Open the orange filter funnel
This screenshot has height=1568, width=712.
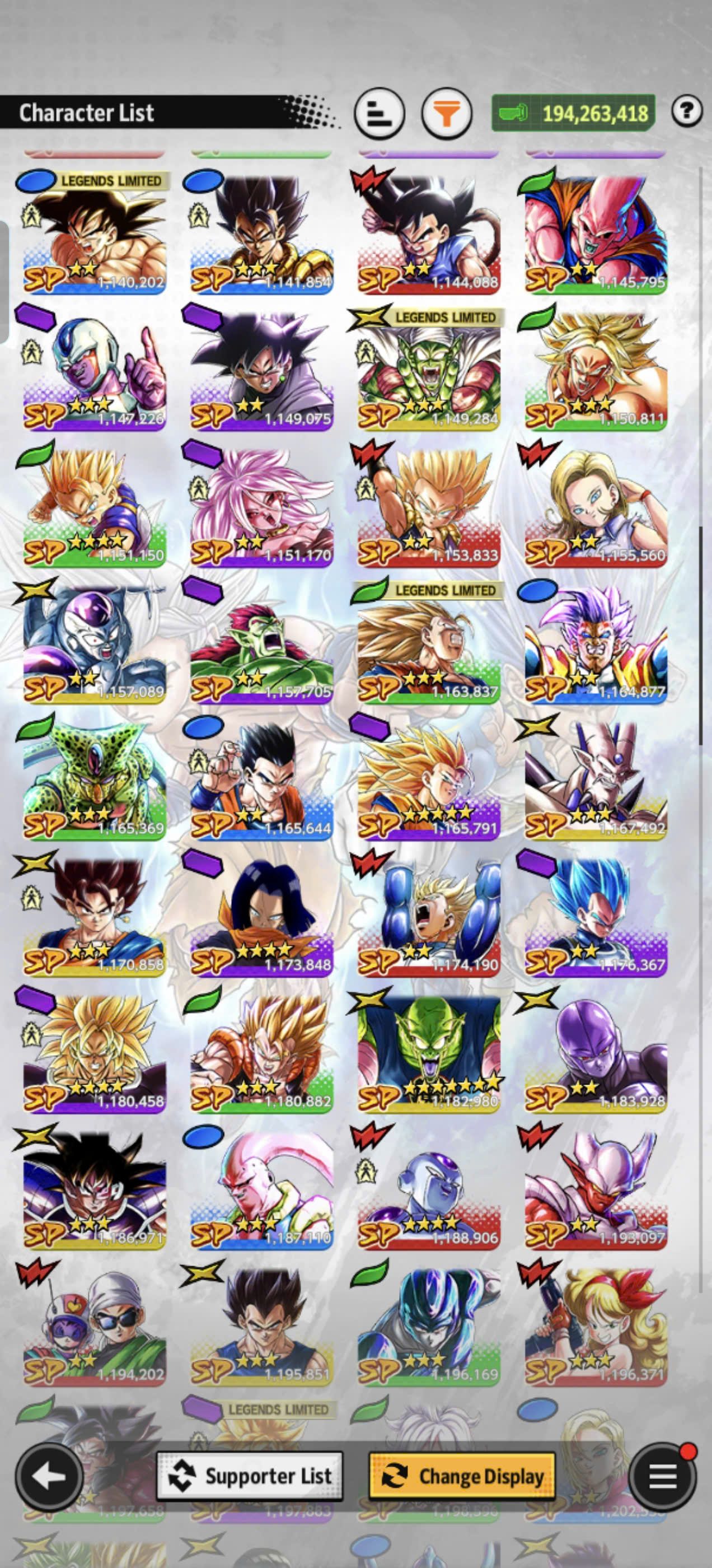447,113
